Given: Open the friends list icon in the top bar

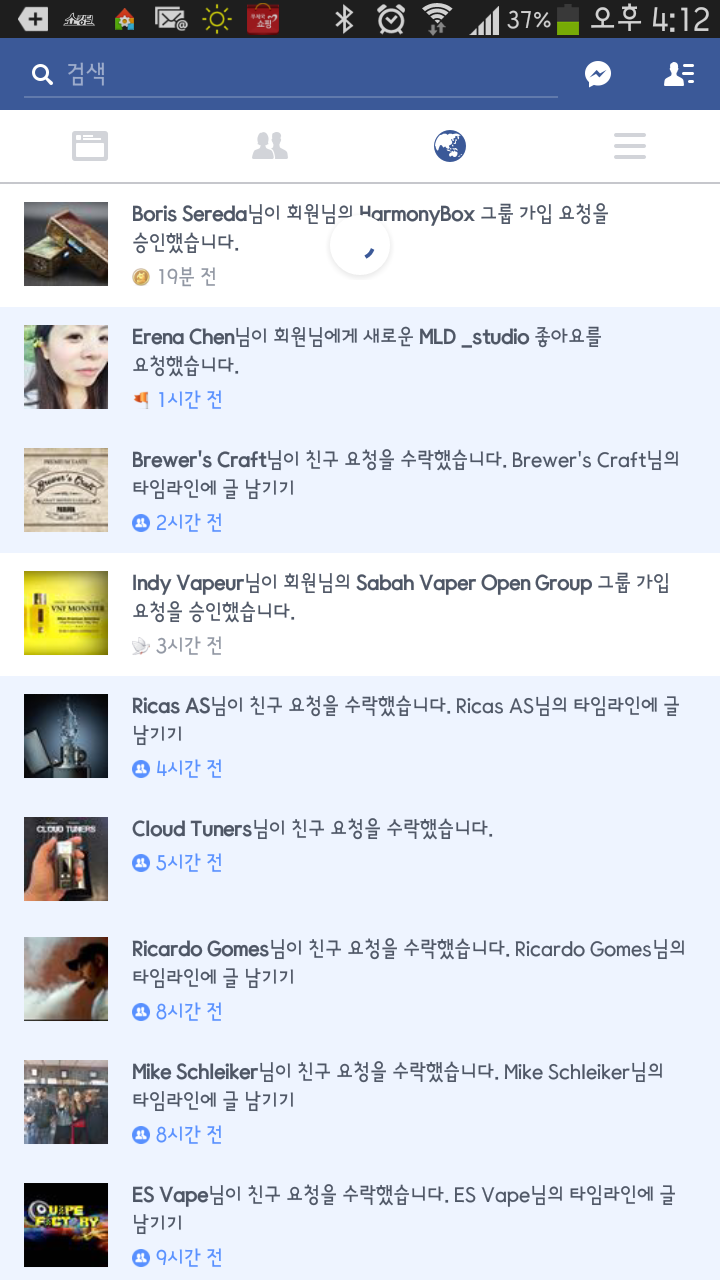Looking at the screenshot, I should (679, 74).
